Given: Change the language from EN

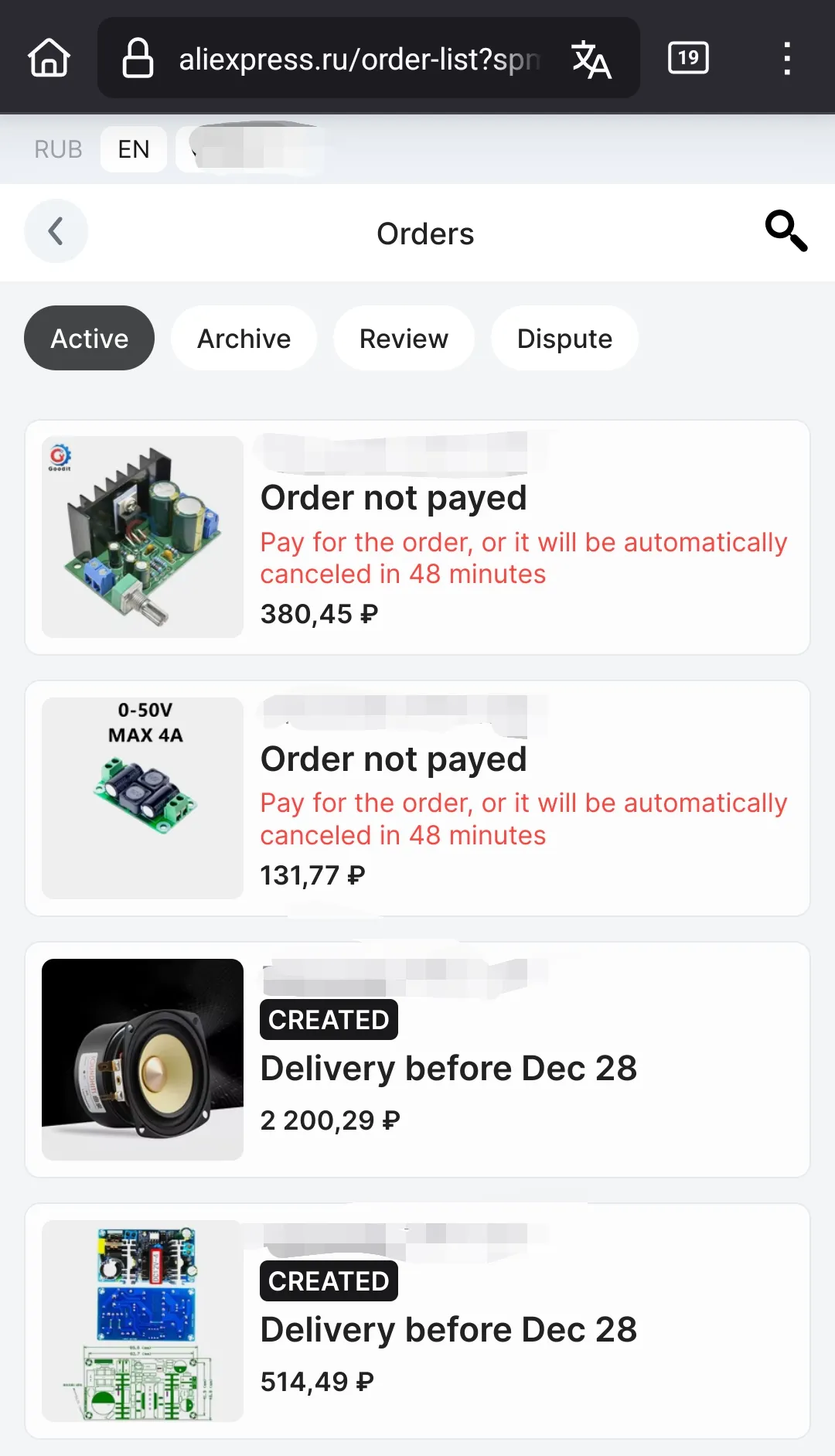Looking at the screenshot, I should pos(133,149).
